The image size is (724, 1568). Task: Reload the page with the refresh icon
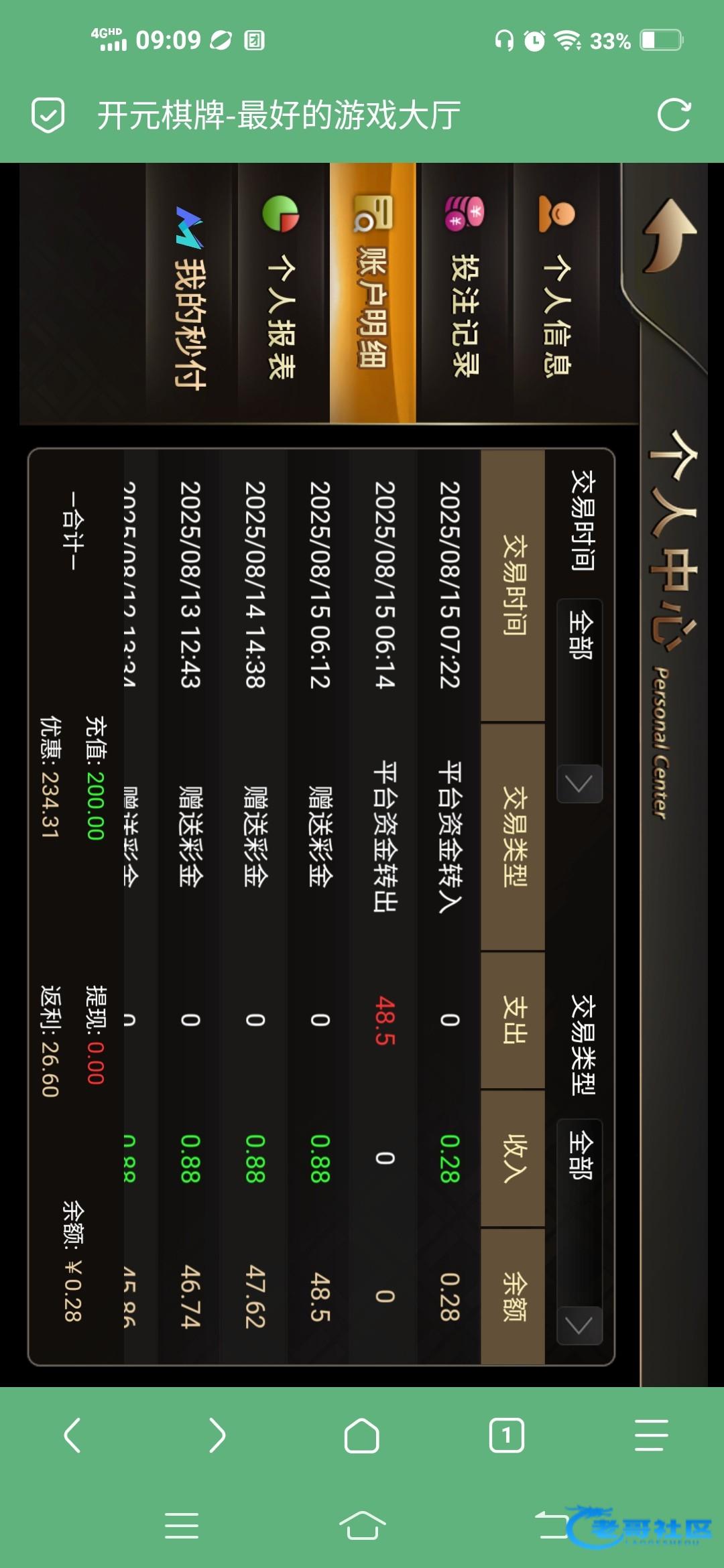(673, 115)
